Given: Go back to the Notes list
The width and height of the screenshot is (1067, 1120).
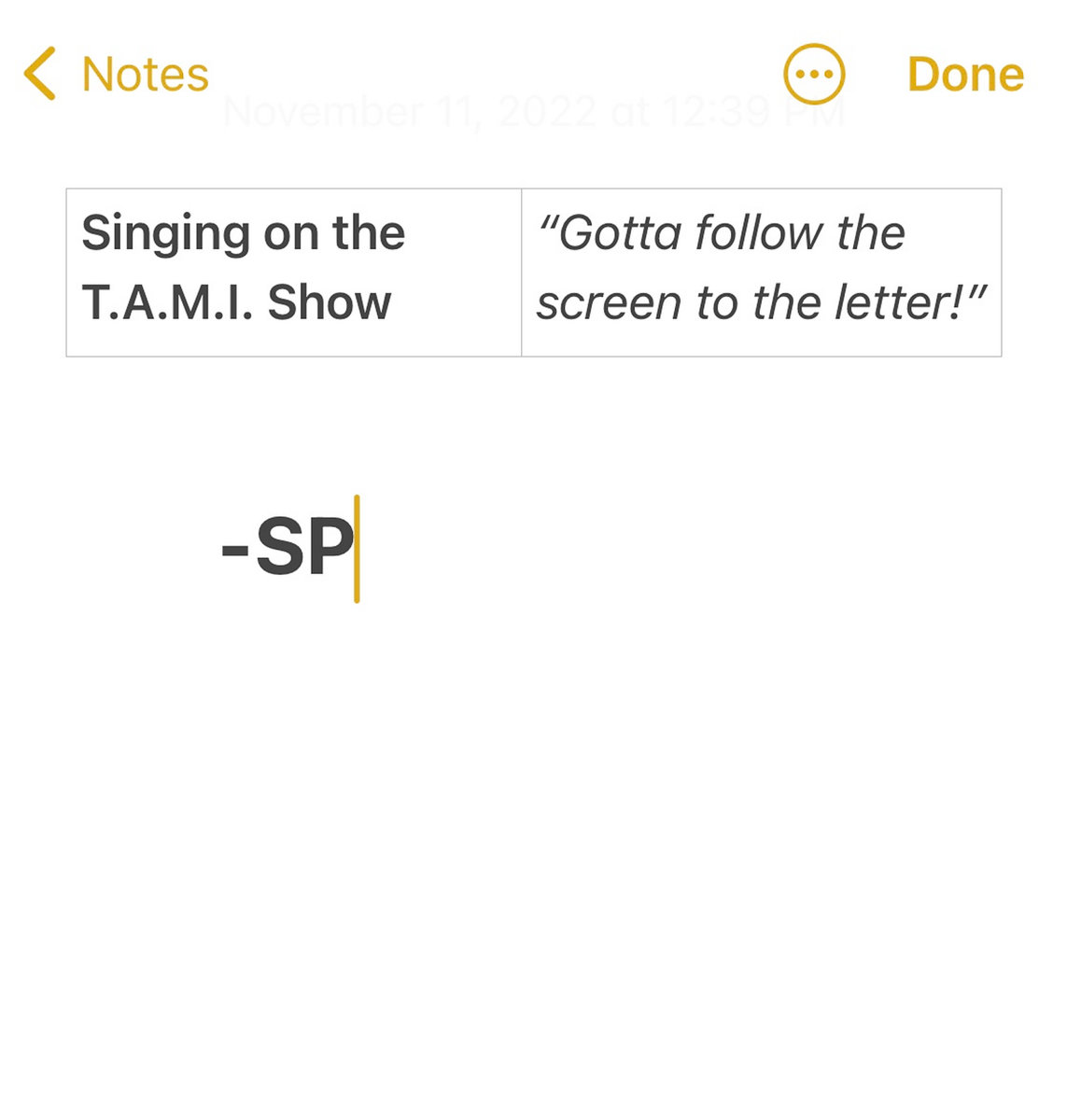Looking at the screenshot, I should click(116, 74).
